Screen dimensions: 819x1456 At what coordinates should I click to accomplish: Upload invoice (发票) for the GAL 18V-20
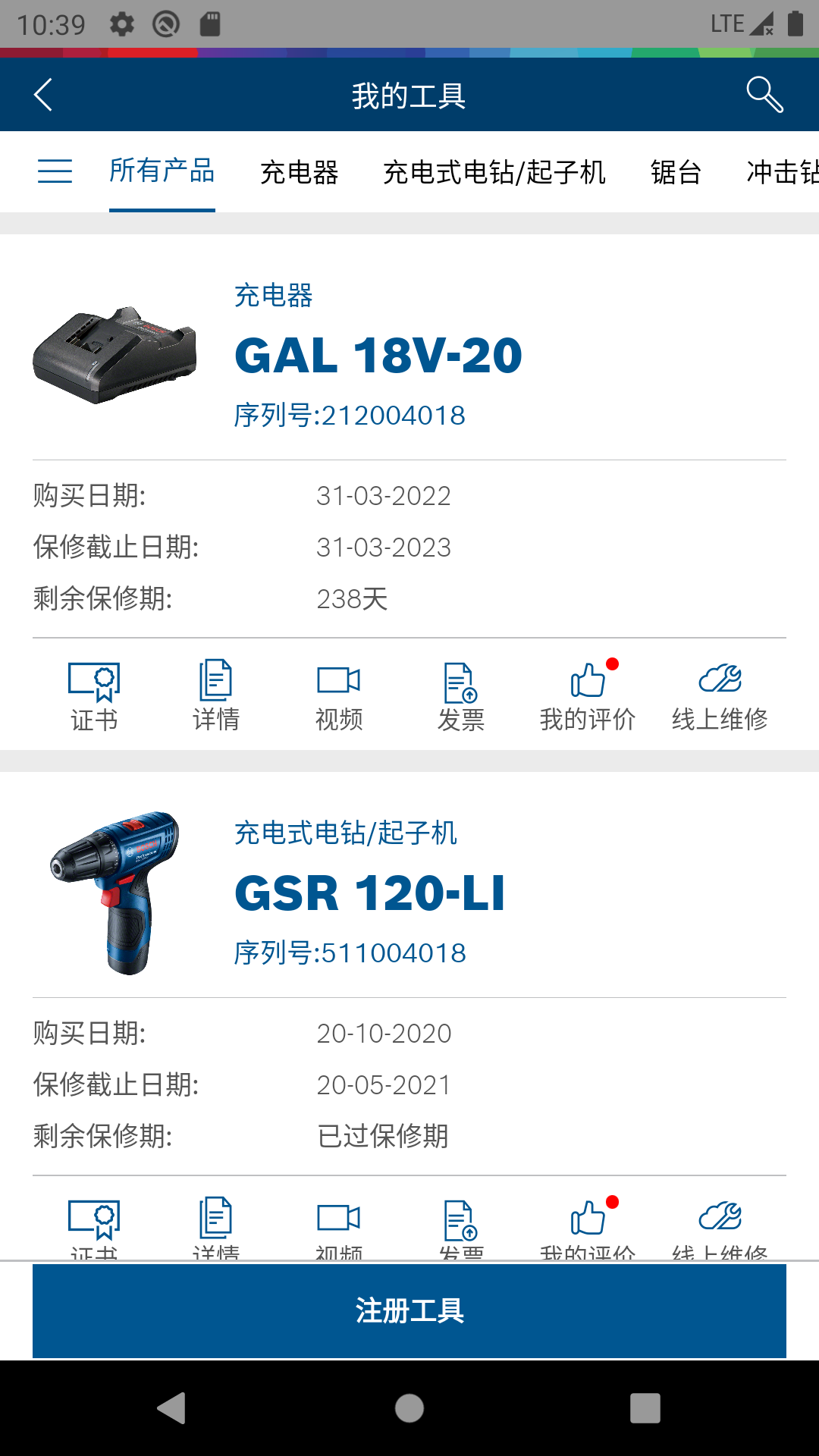[x=462, y=694]
